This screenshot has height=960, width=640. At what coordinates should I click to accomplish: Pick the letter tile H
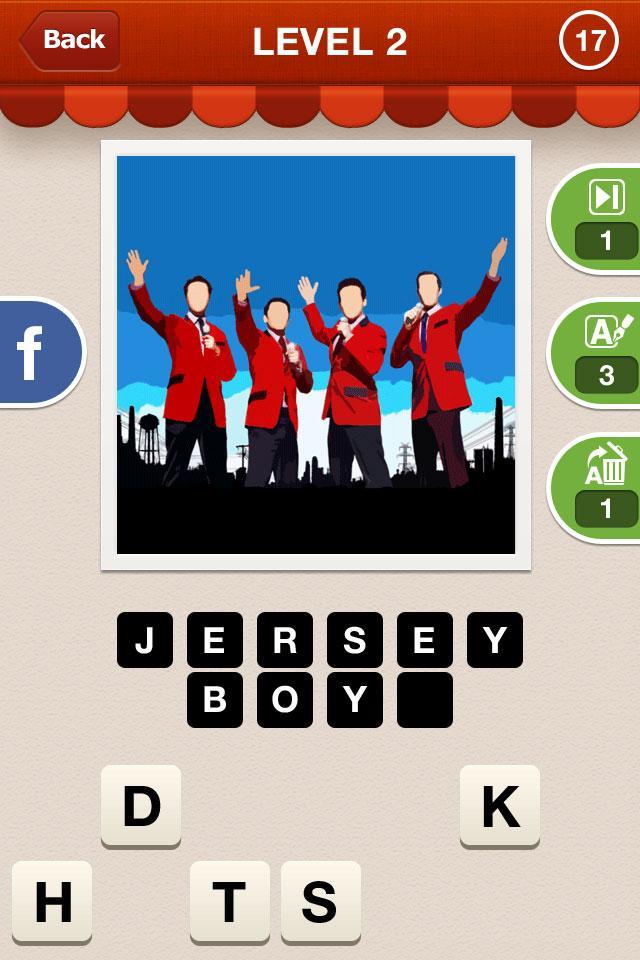coord(52,902)
